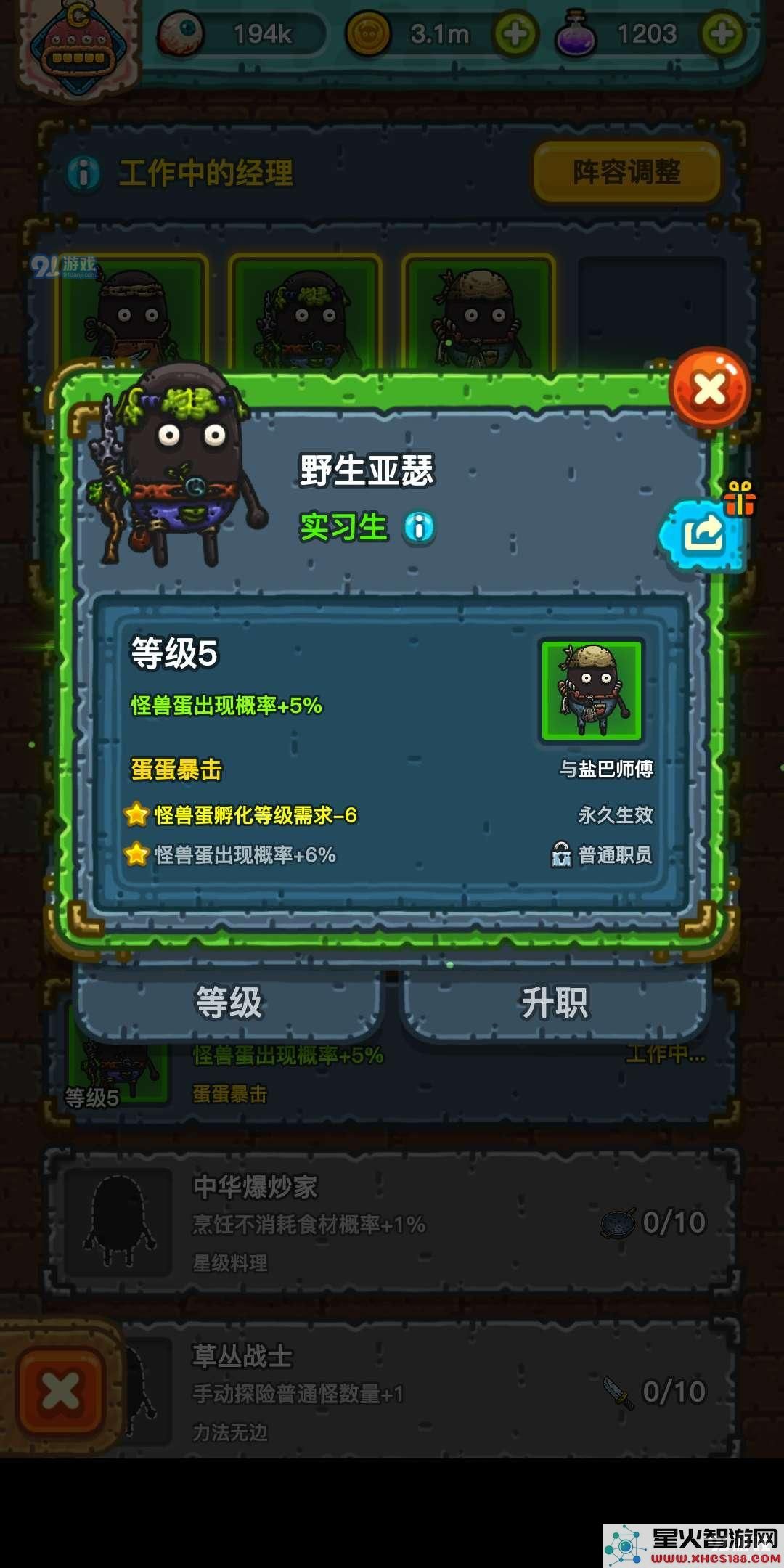Tap the 升职 promotion button

tap(555, 1003)
